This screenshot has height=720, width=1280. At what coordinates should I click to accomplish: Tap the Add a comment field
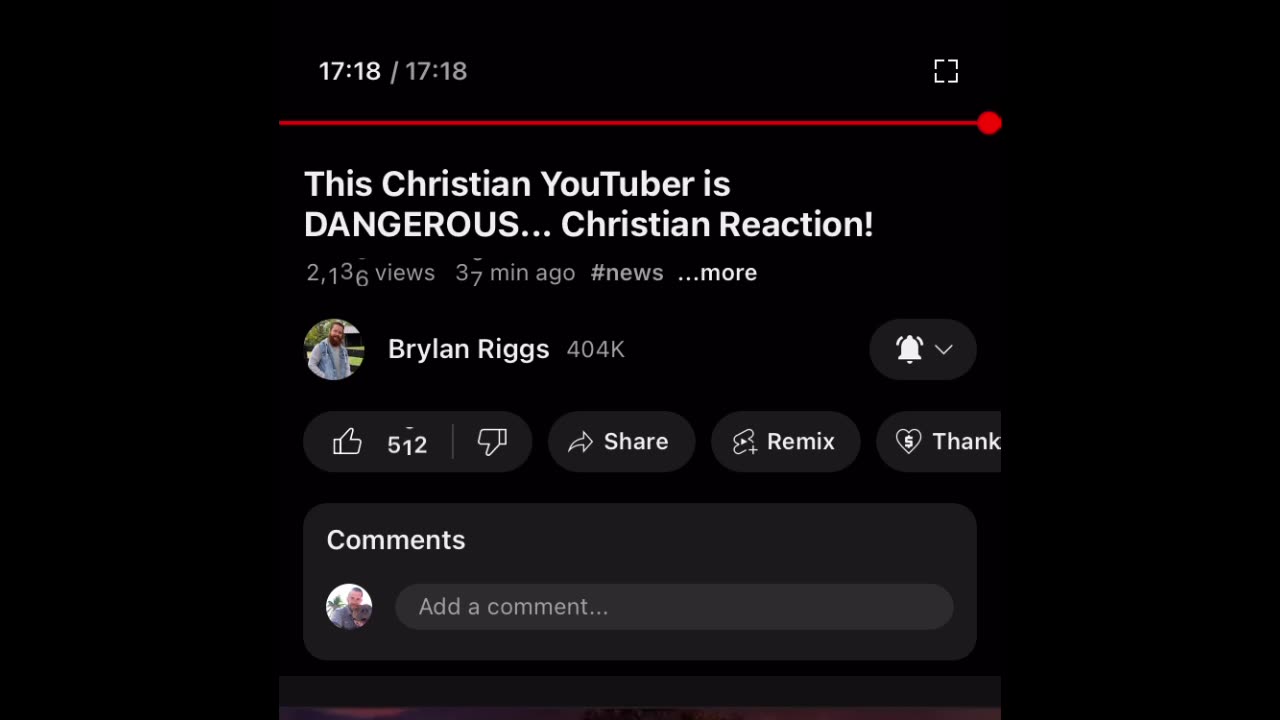click(x=674, y=607)
